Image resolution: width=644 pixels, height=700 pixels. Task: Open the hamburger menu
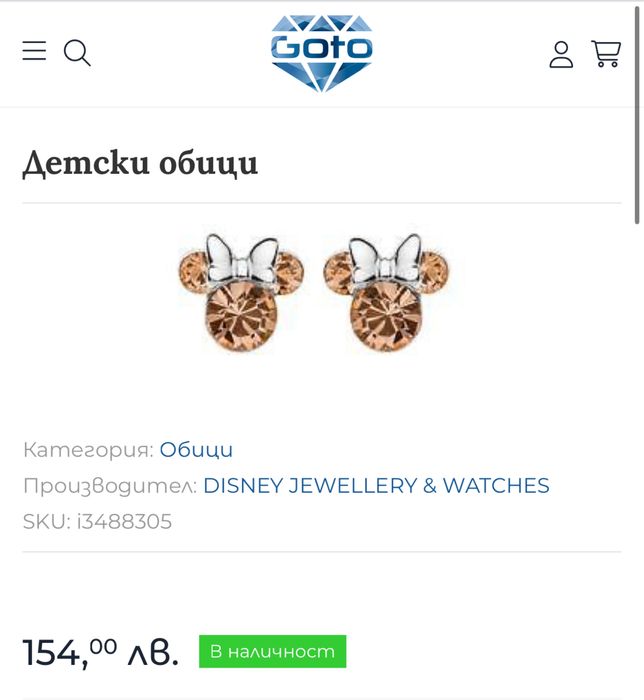[34, 51]
